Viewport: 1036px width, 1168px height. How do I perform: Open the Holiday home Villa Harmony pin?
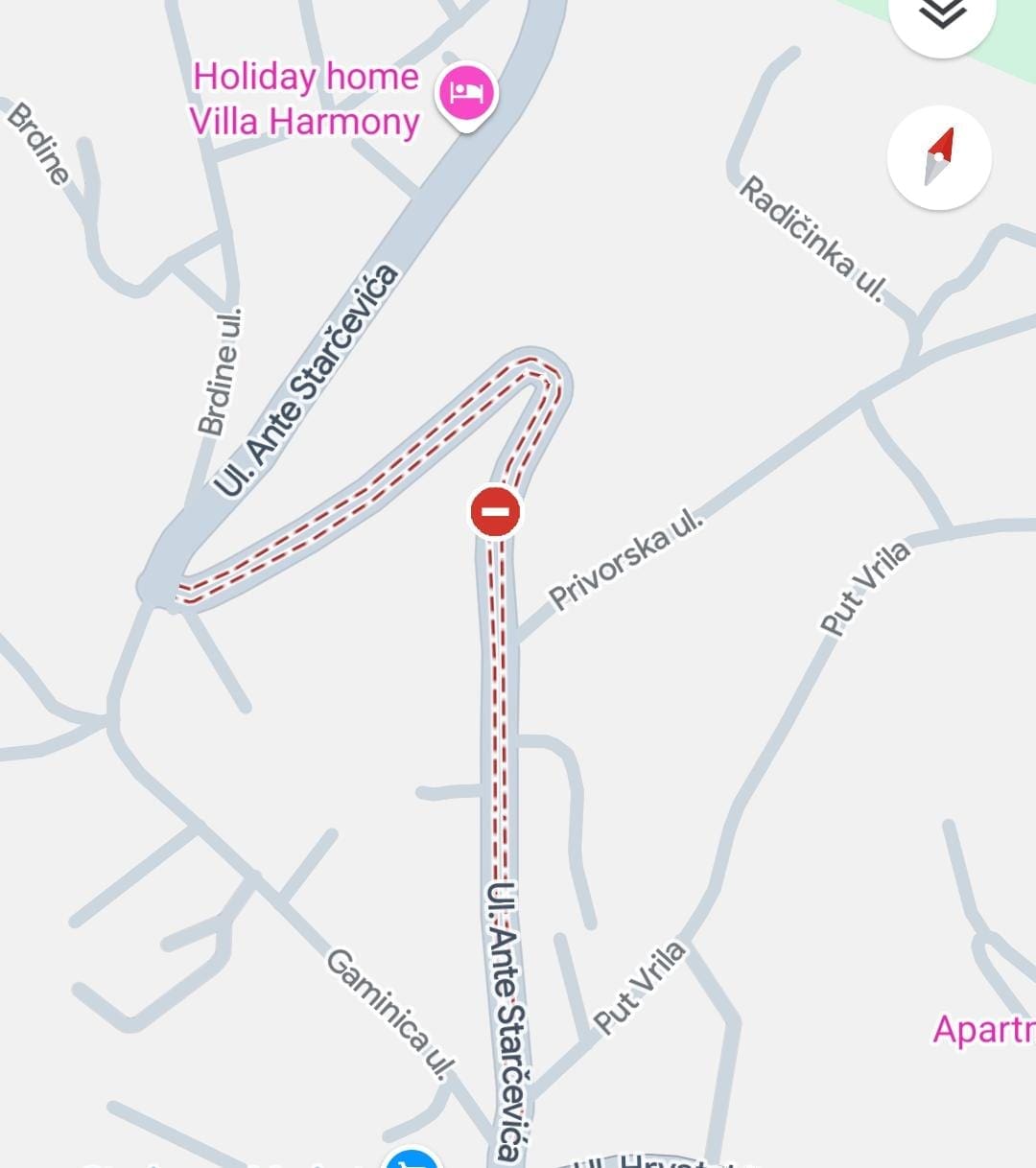[466, 94]
